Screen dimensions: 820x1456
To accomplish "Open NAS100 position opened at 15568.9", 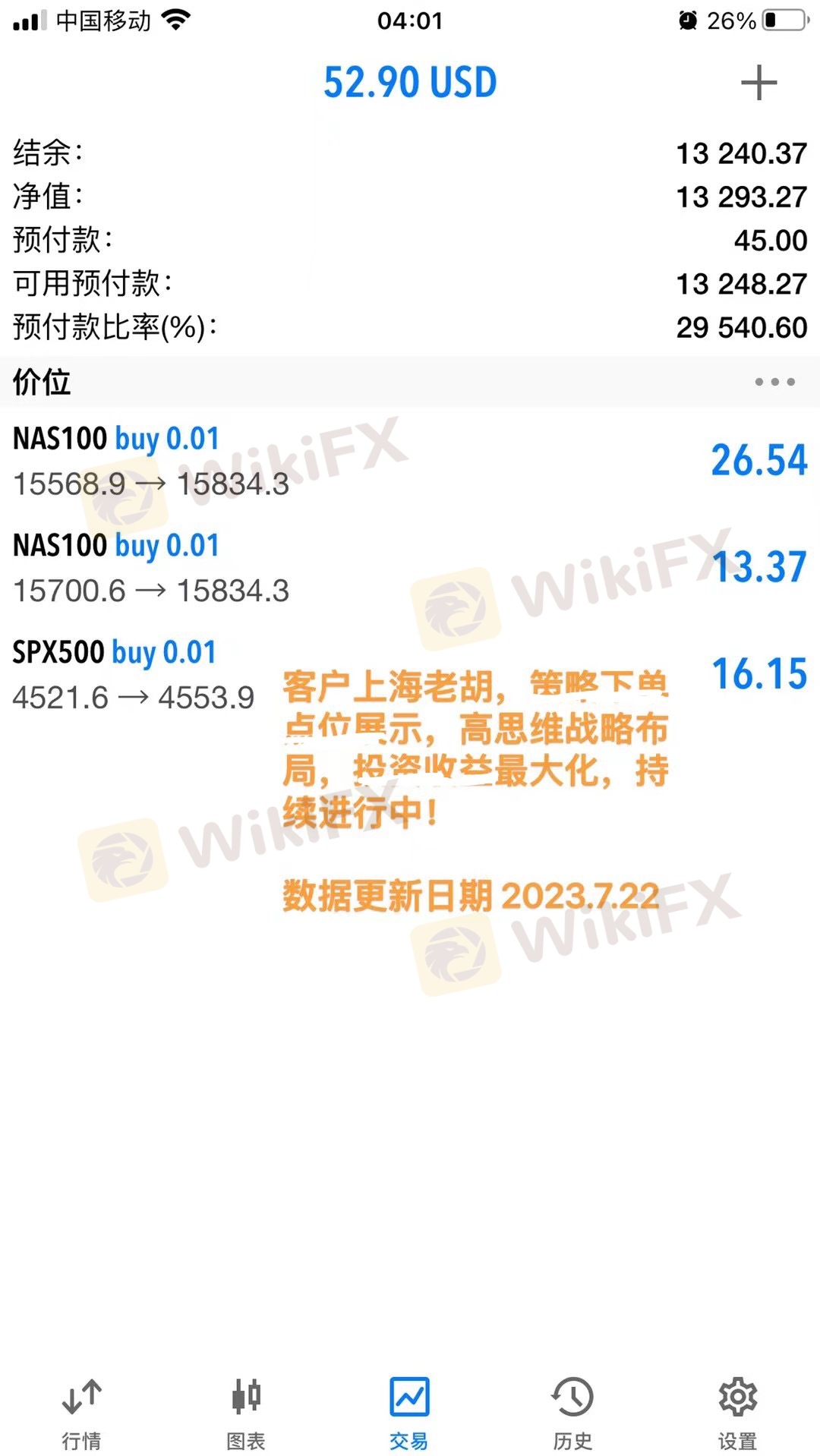I will coord(410,461).
